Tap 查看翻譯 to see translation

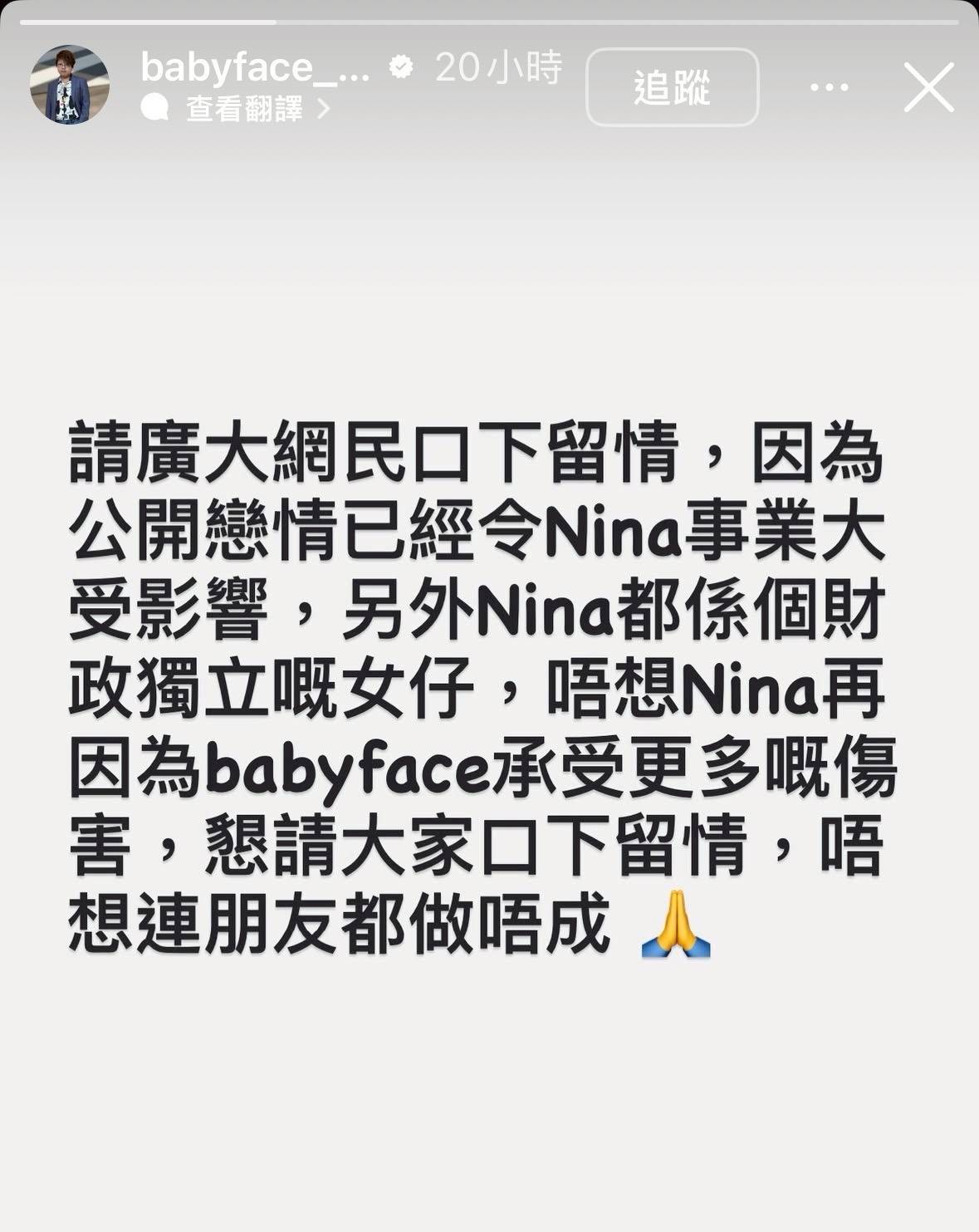point(245,109)
